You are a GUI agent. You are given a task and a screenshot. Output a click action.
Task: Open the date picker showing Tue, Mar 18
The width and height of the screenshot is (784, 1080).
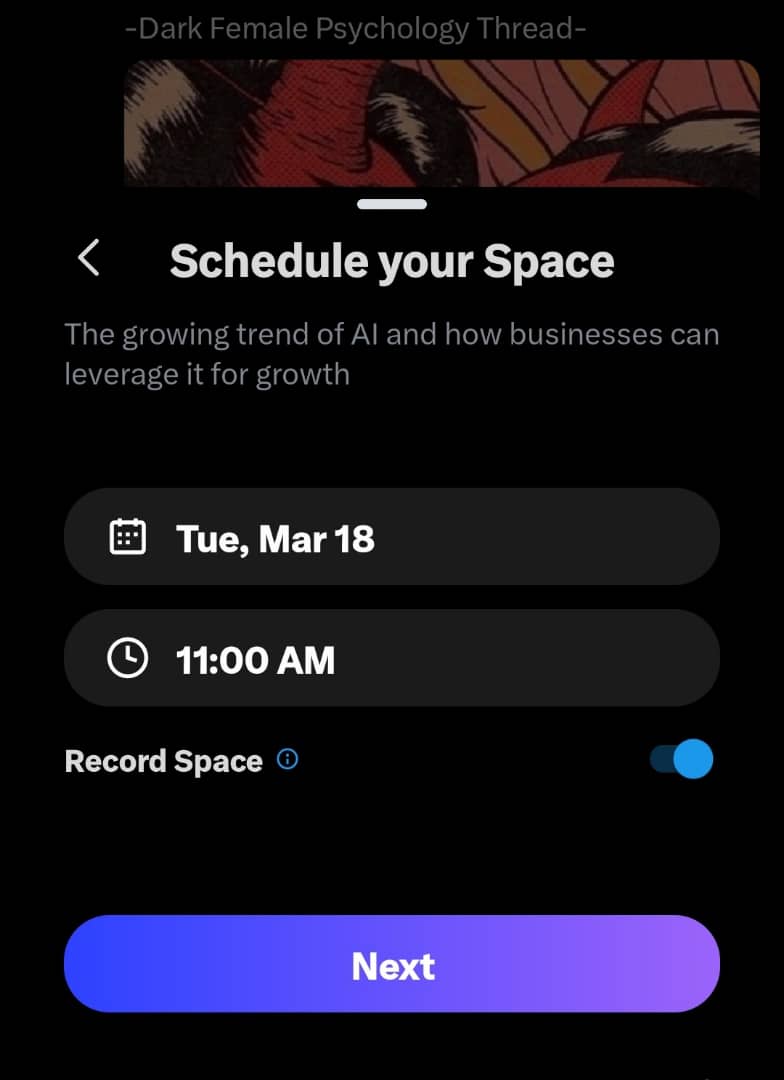[392, 536]
